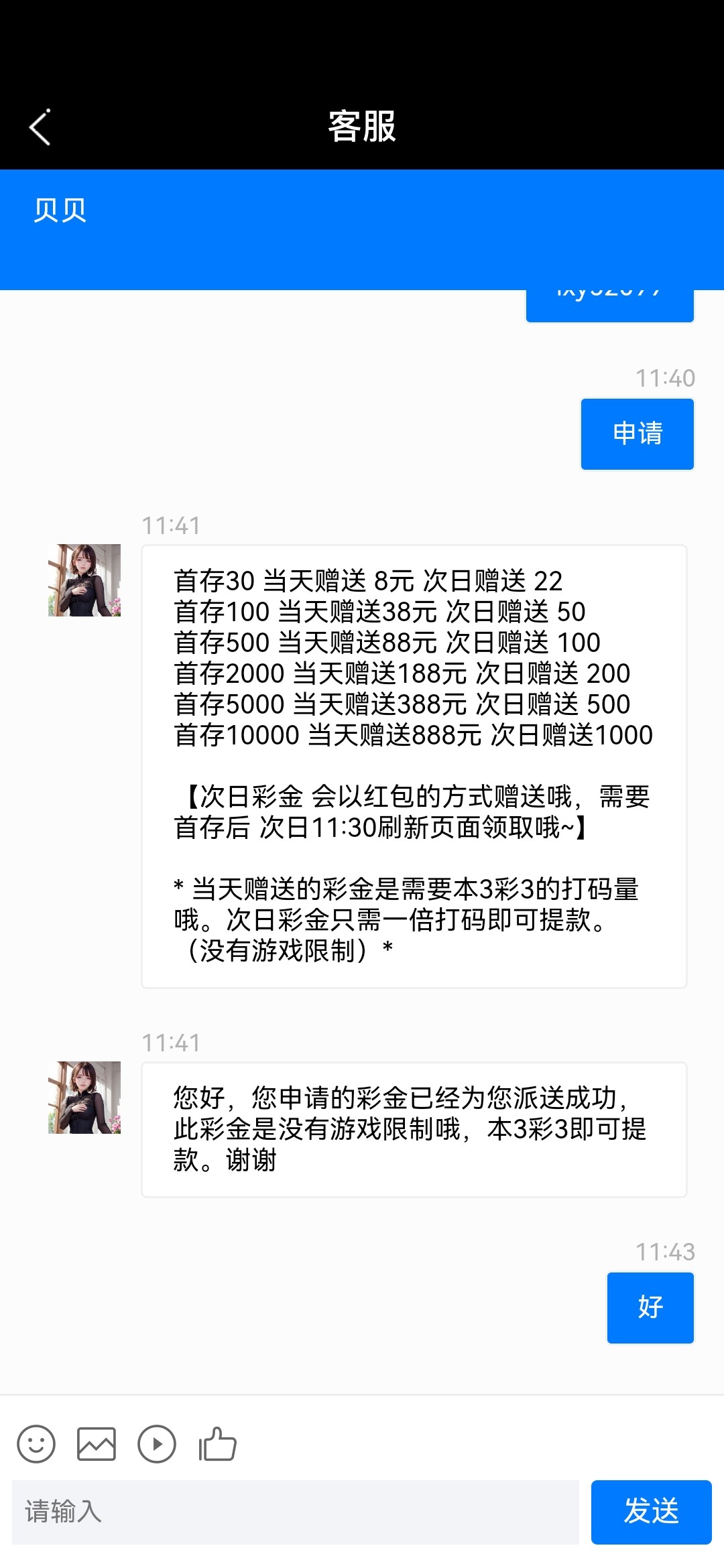Tap the 发送 send button

tap(651, 1512)
